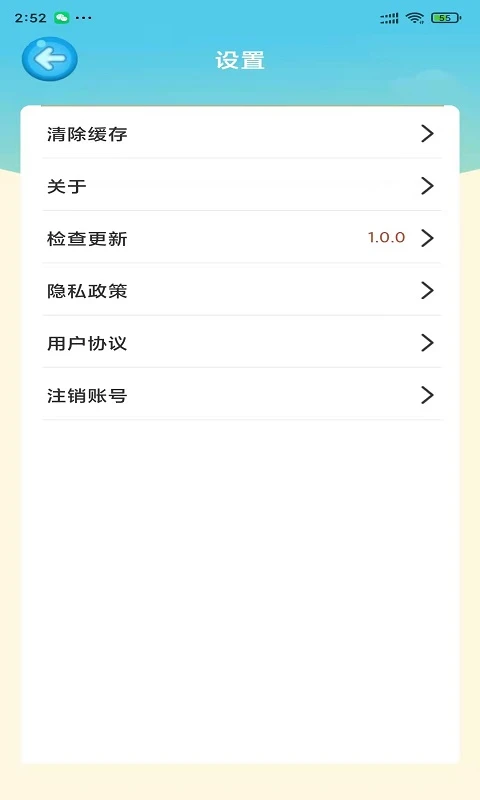Open the 用户协议 user agreement
The height and width of the screenshot is (800, 480).
(x=242, y=343)
